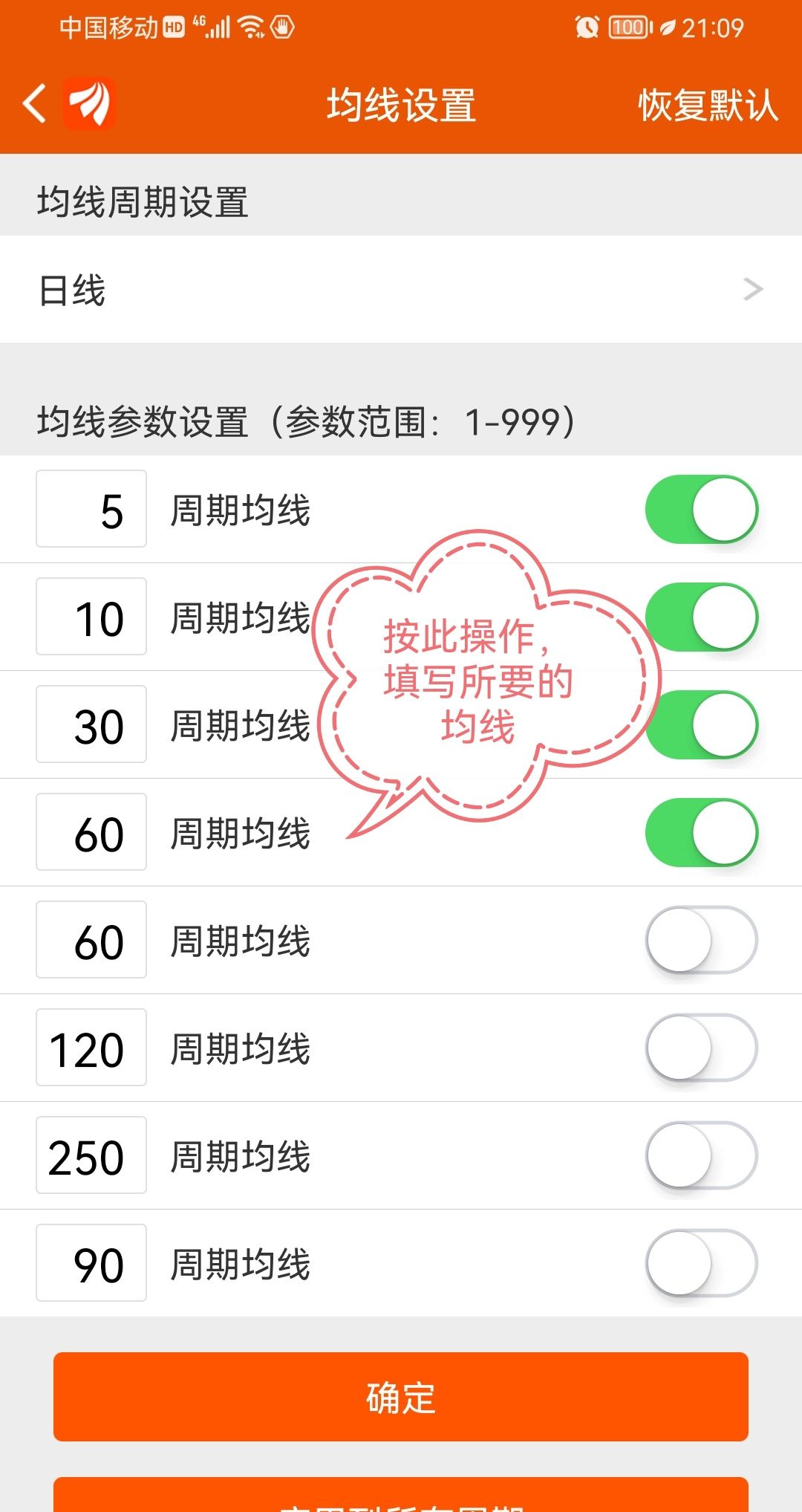Screen dimensions: 802x1512
Task: Select the 250 parameter input field
Action: click(x=91, y=1155)
